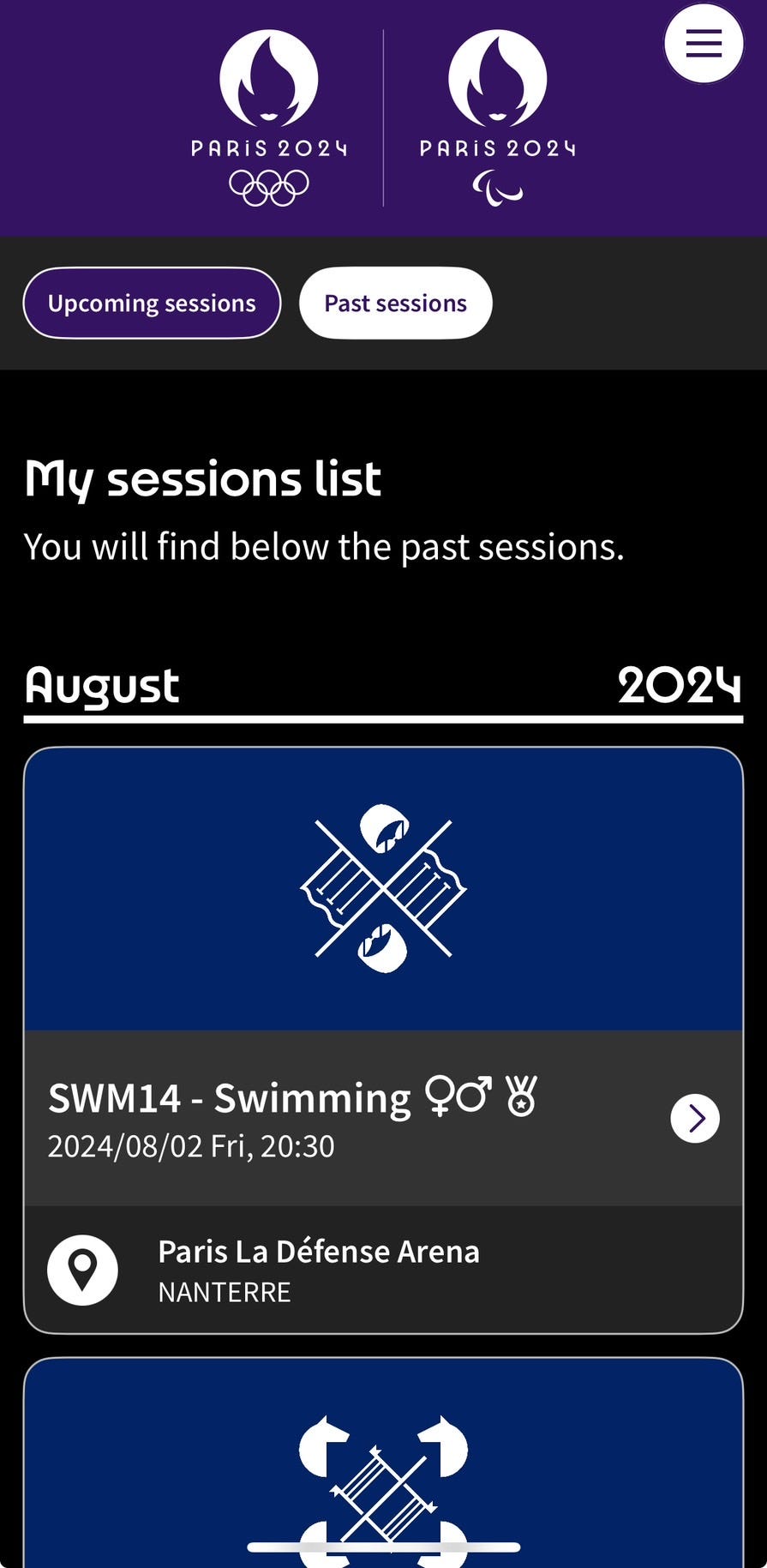Tap the arrow next to SWM14 Swimming

695,1119
